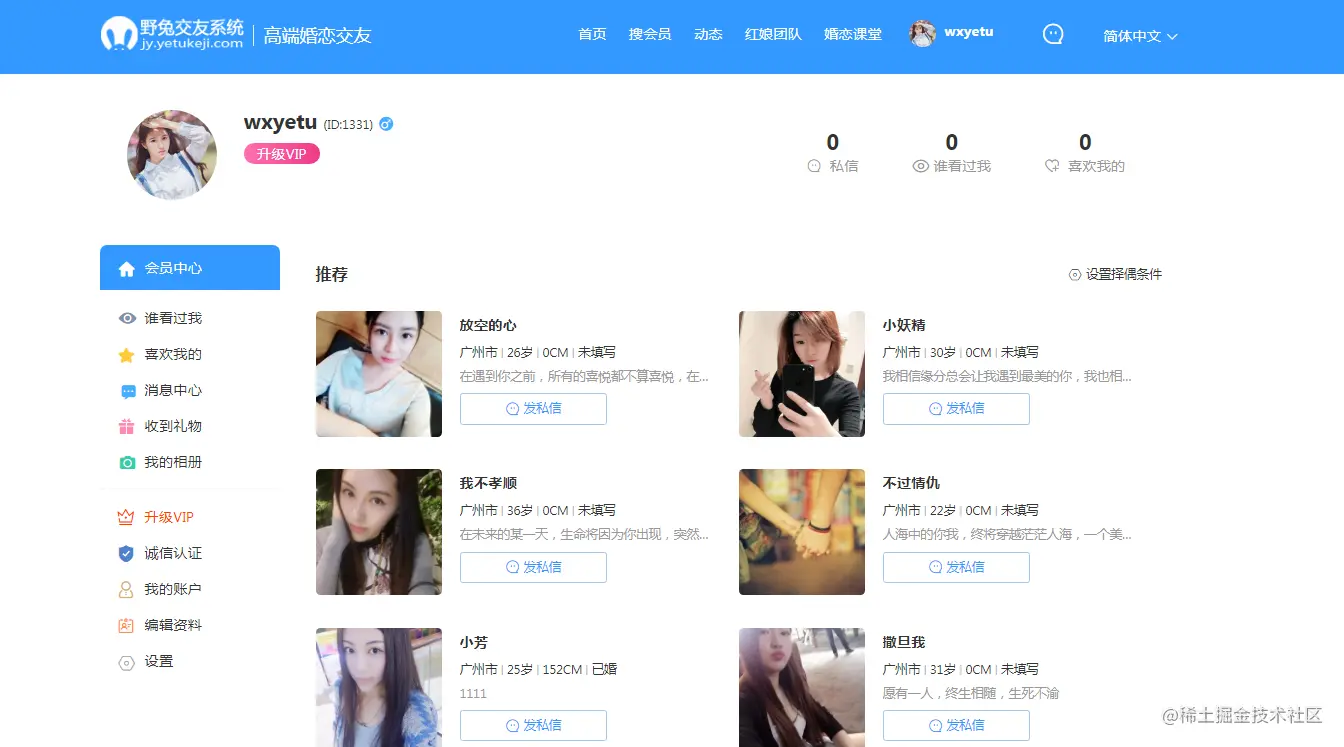Go to 首页 in top navigation

tap(592, 34)
